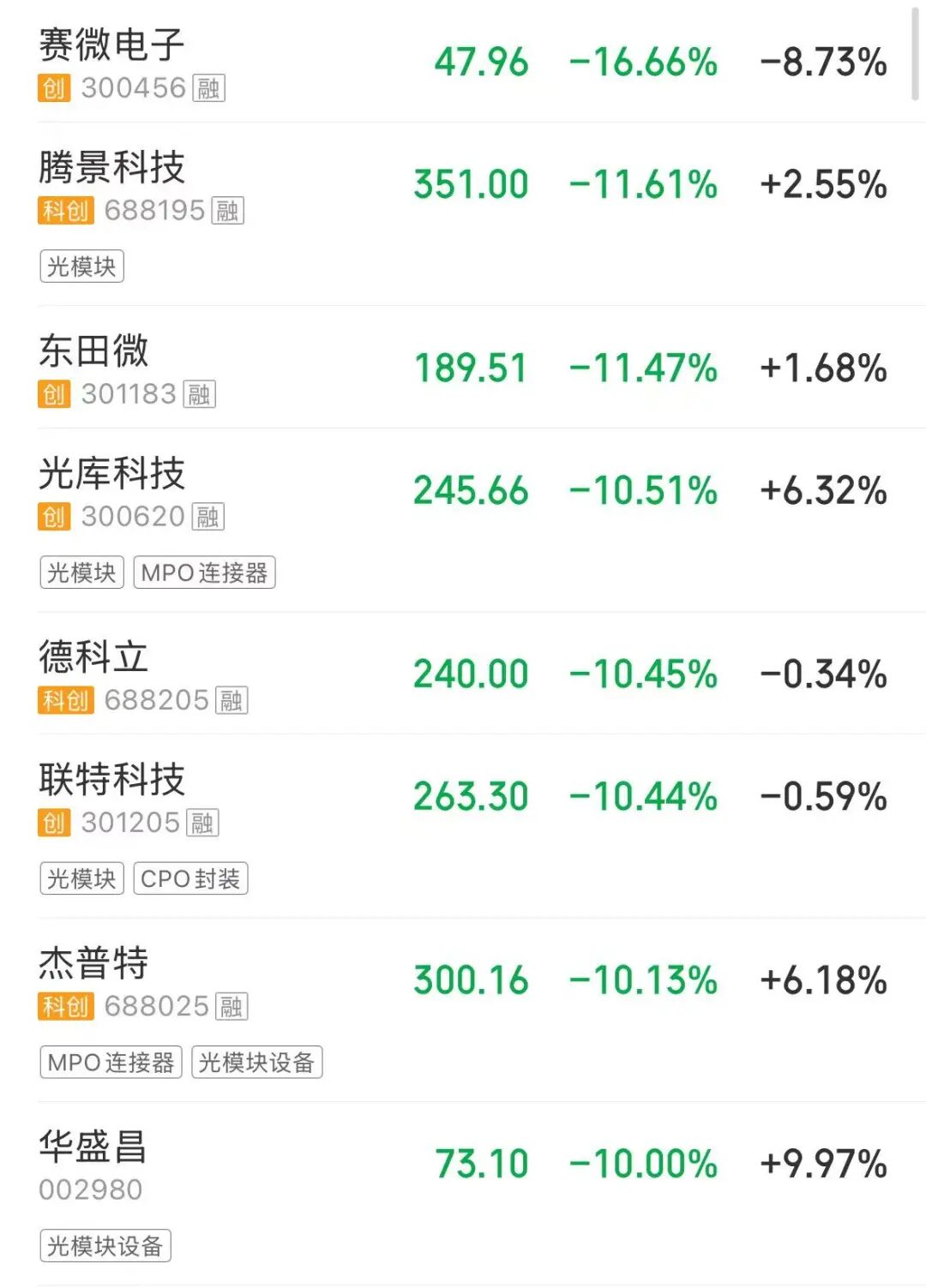Click the MPO连接器 tag under 光库科技
Screen dimensions: 926x1288
tap(204, 573)
